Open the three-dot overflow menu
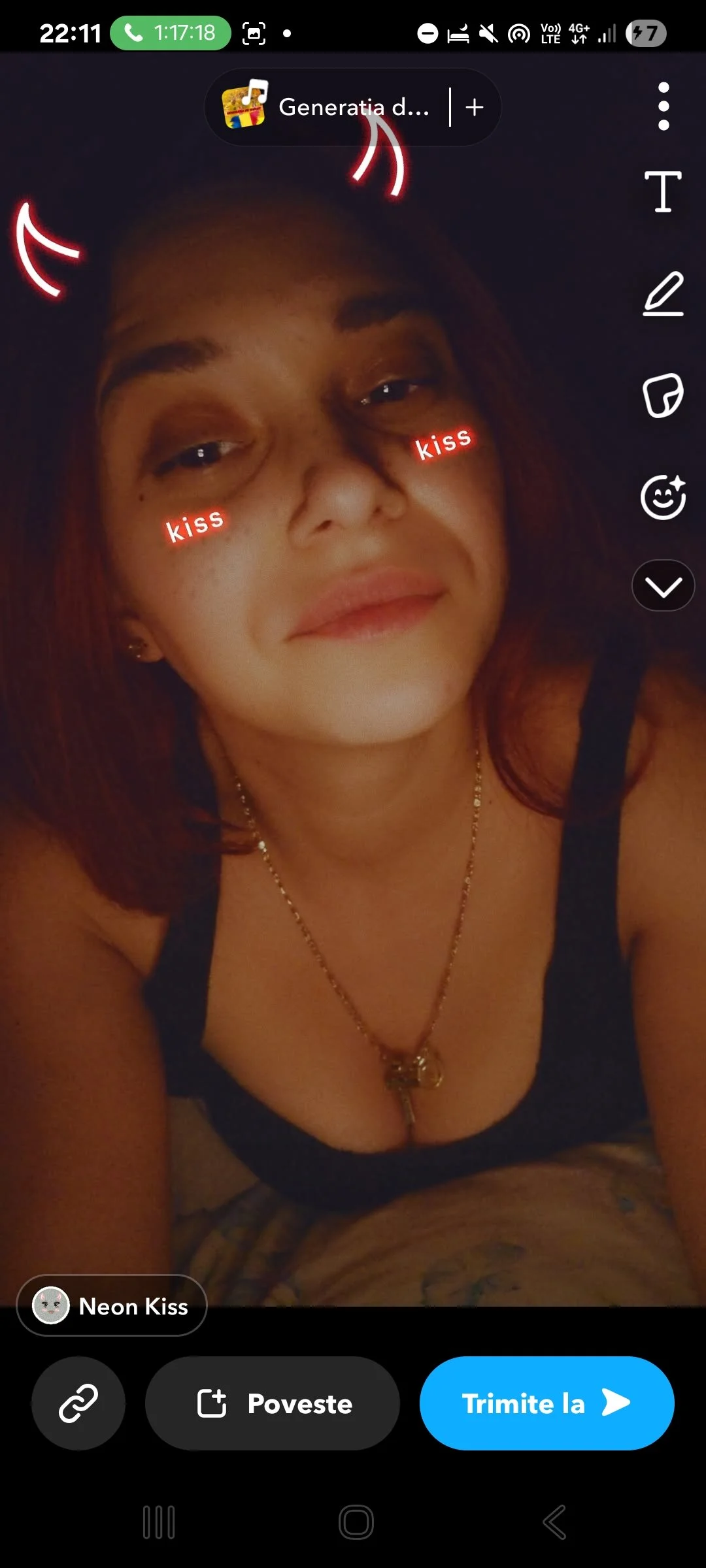Screen dimensions: 706x1568 click(664, 106)
